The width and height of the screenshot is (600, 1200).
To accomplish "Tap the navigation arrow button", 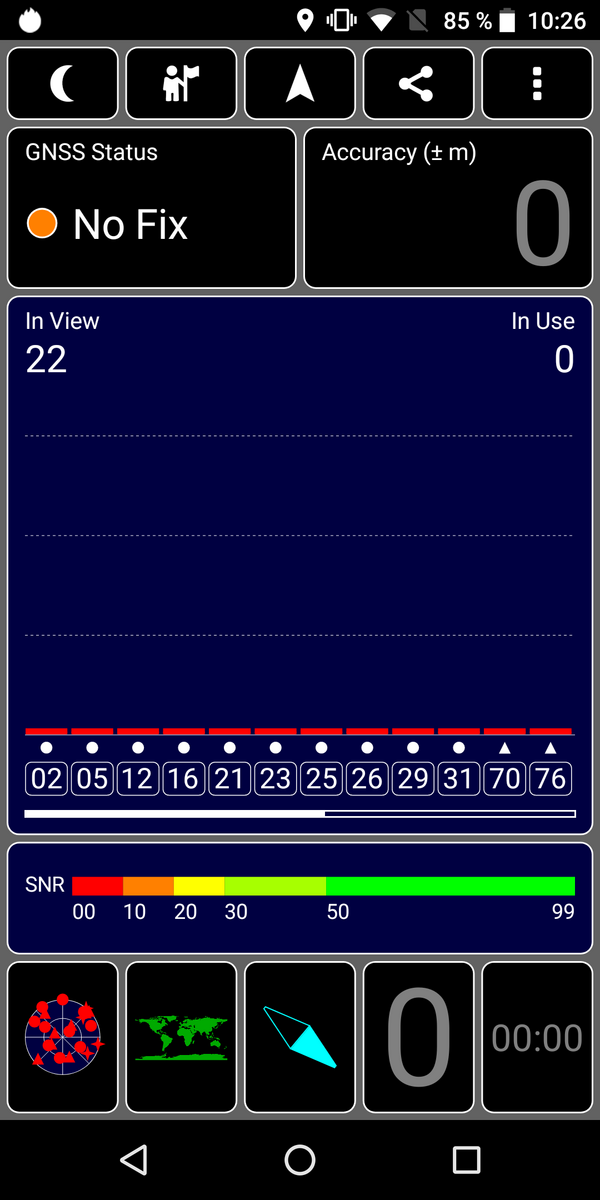I will (x=300, y=84).
